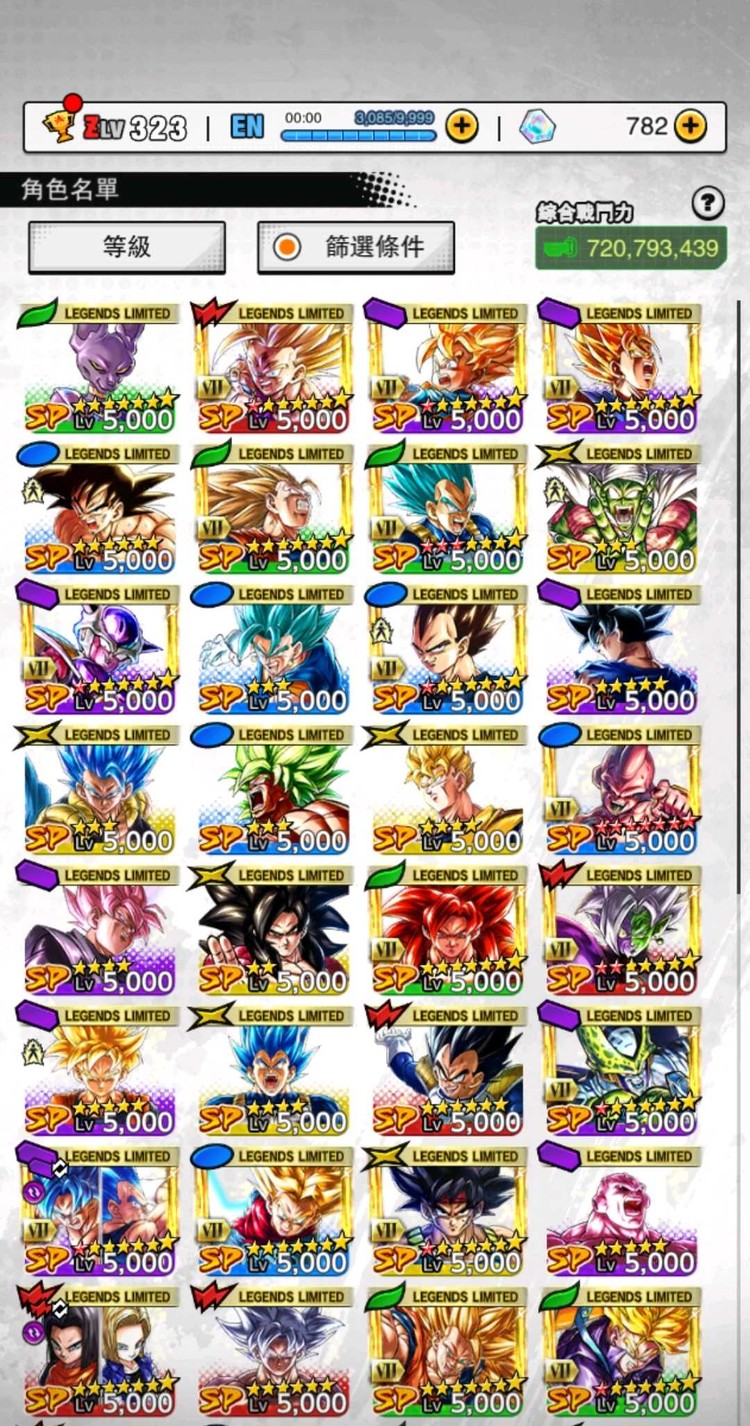This screenshot has height=1426, width=750.
Task: Open the green-haired Broly character card
Action: pyautogui.click(x=274, y=790)
